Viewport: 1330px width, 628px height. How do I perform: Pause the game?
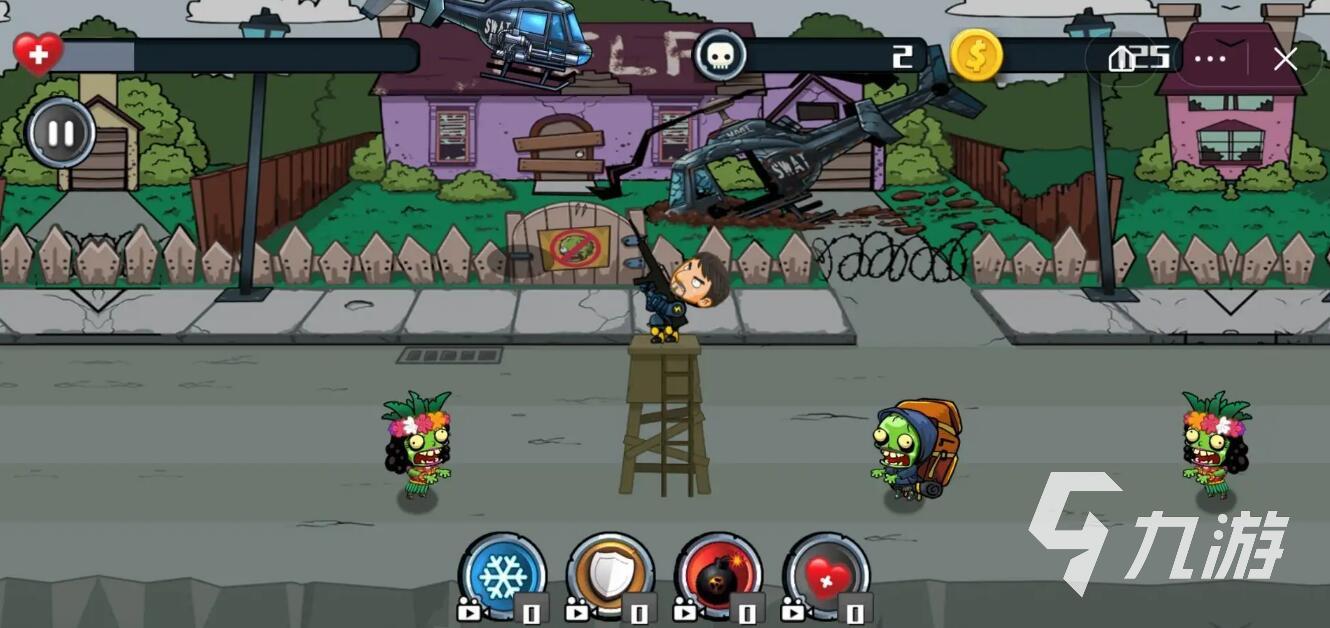(x=60, y=132)
